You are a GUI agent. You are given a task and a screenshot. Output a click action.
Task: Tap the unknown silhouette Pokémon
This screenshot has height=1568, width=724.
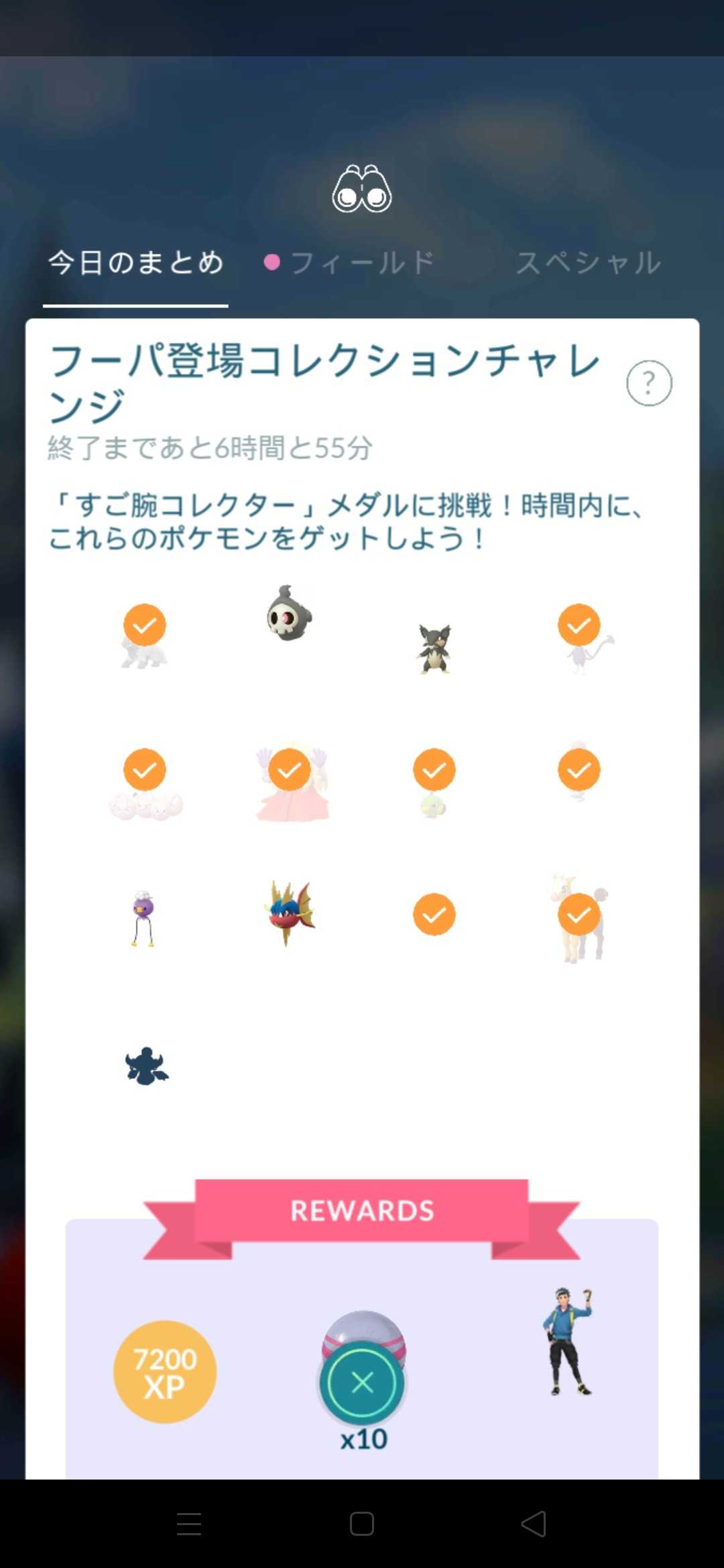tap(146, 1066)
